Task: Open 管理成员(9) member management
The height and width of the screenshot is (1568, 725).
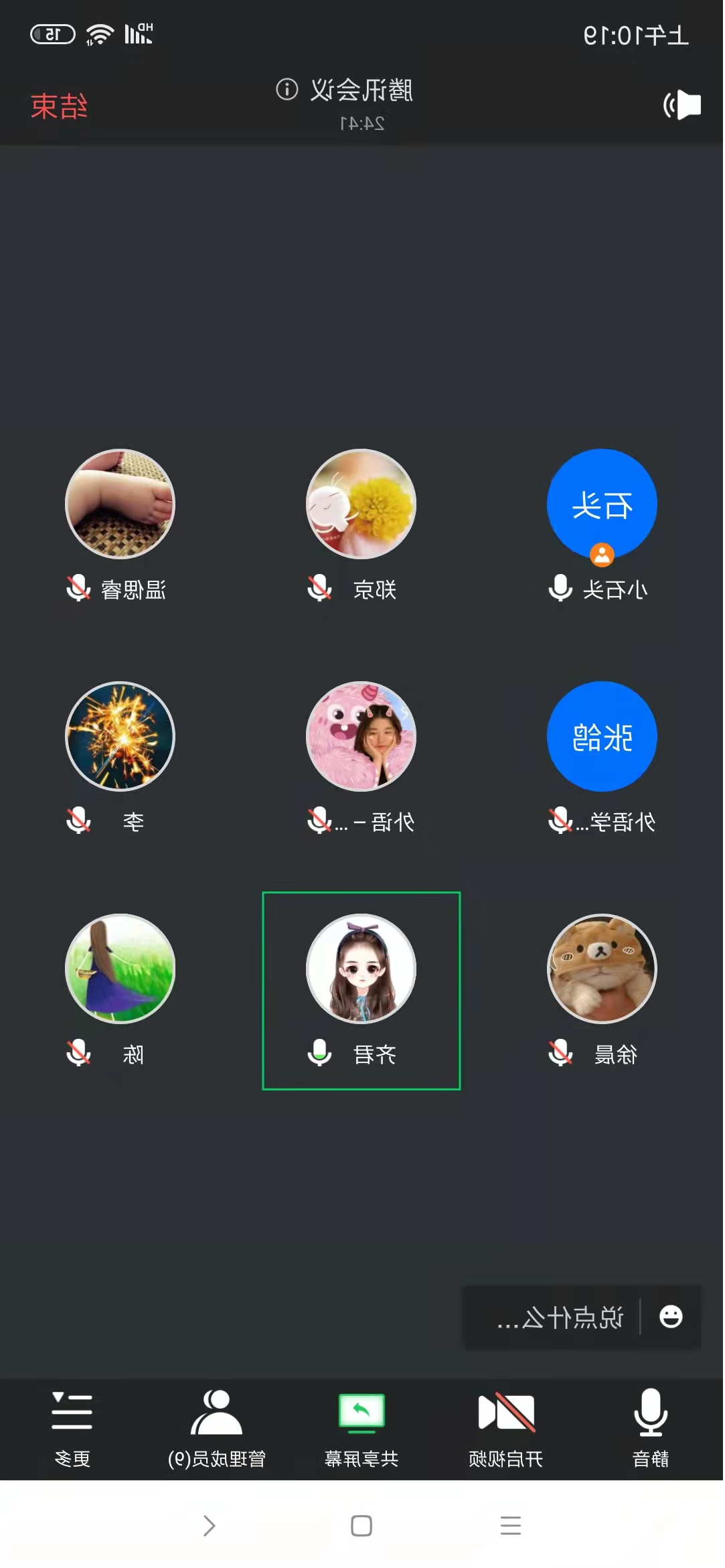Action: coord(216,1427)
